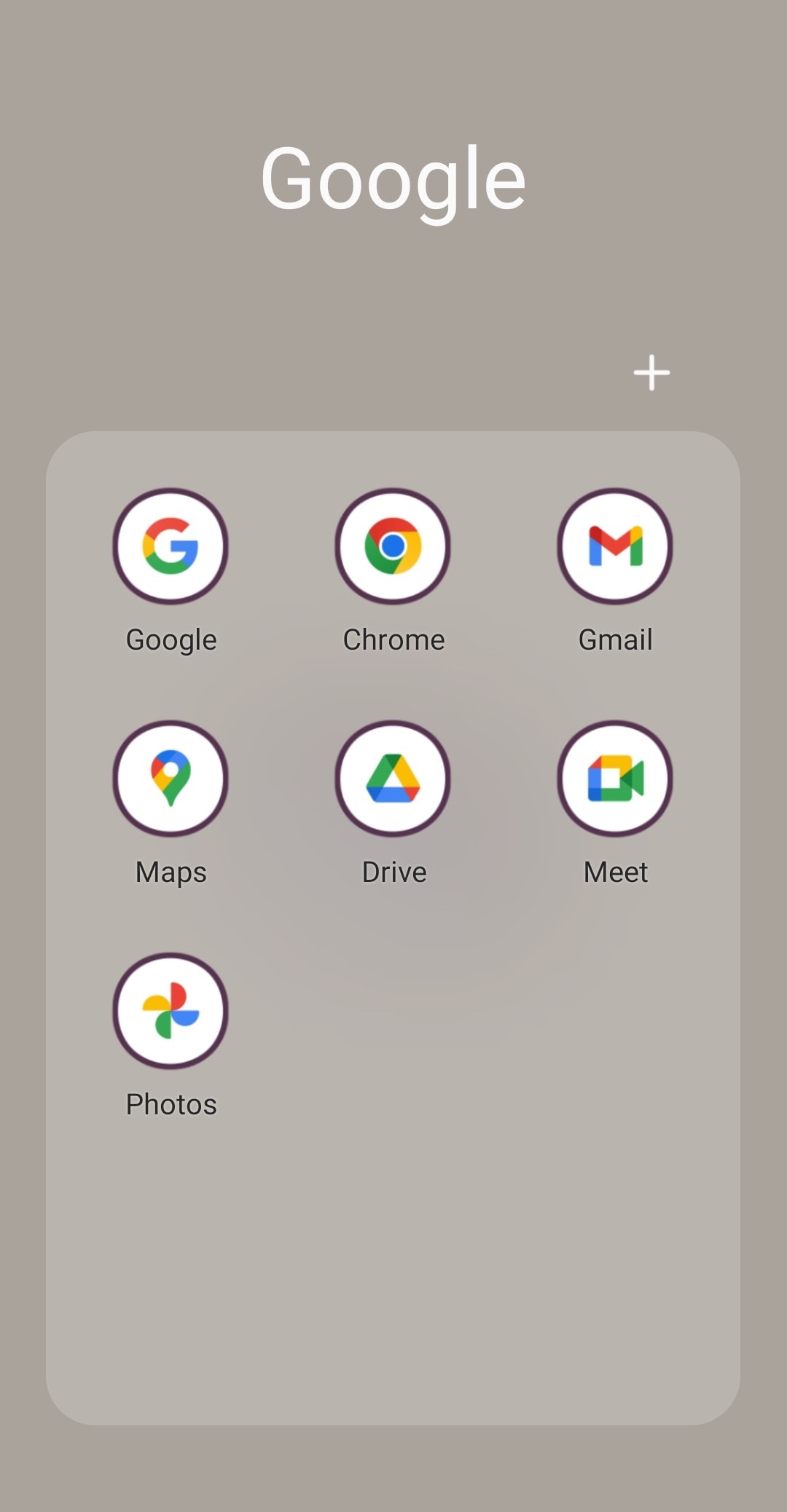Open the Google app
Viewport: 787px width, 1512px height.
(171, 546)
